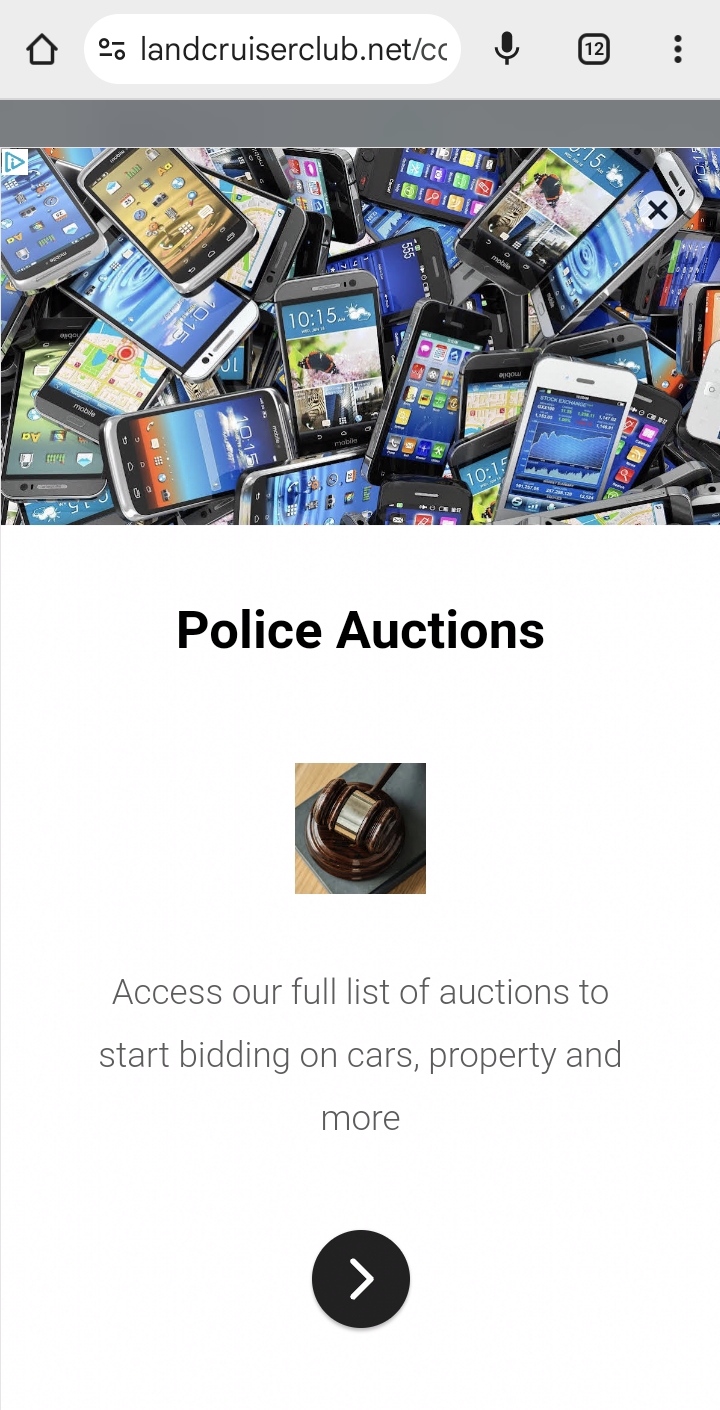Dismiss the ad with the X button

coord(657,210)
